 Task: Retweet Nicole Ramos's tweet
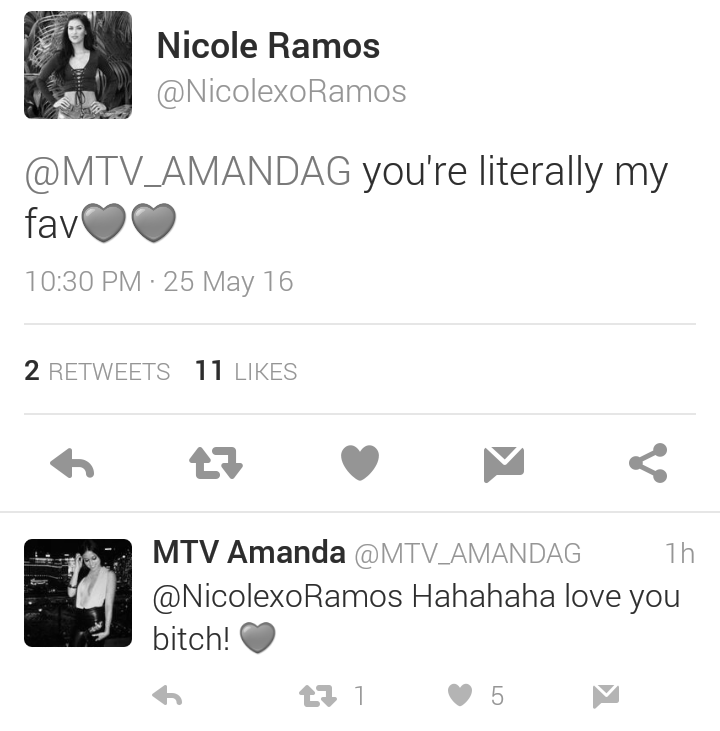(x=216, y=463)
